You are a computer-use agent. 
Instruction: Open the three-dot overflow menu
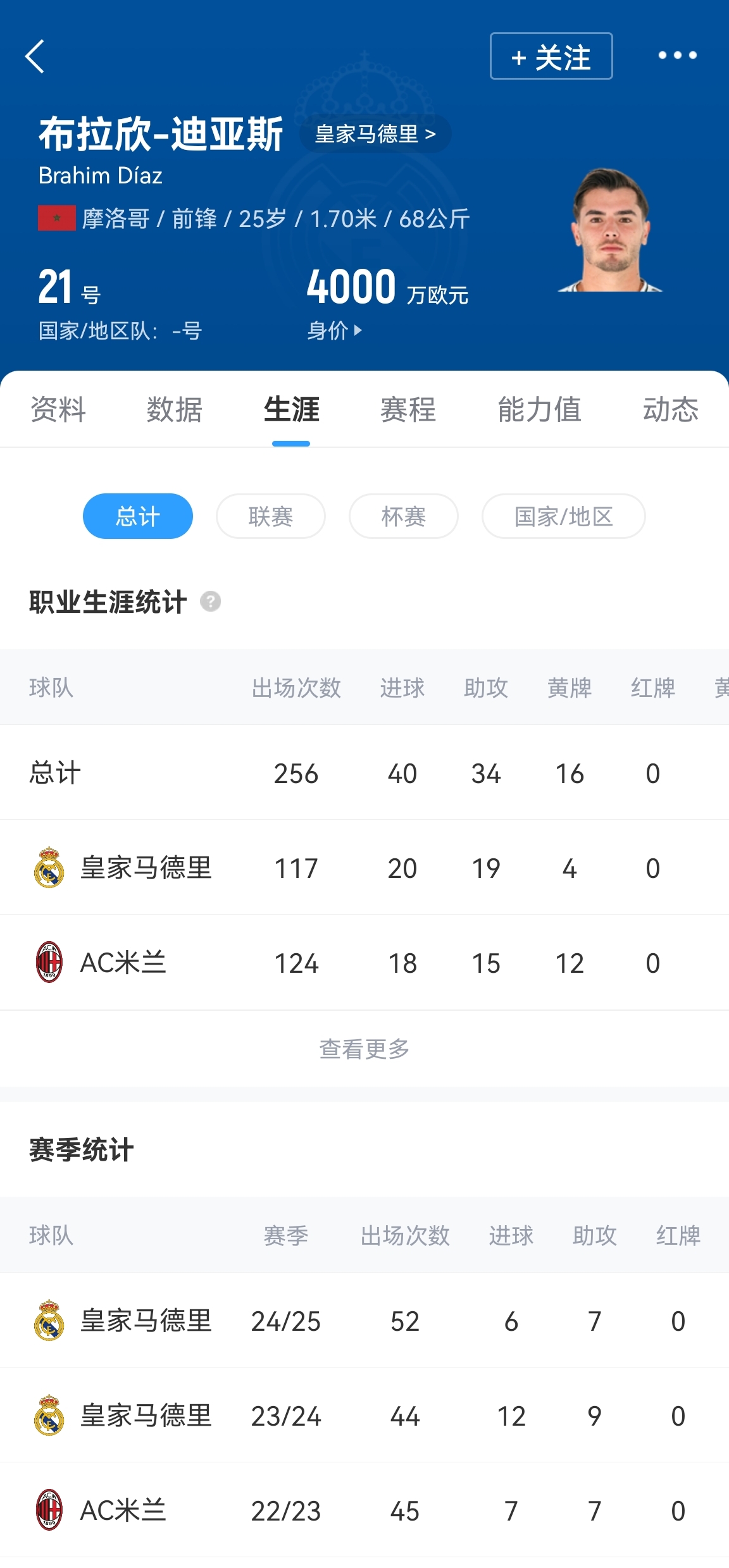point(677,56)
